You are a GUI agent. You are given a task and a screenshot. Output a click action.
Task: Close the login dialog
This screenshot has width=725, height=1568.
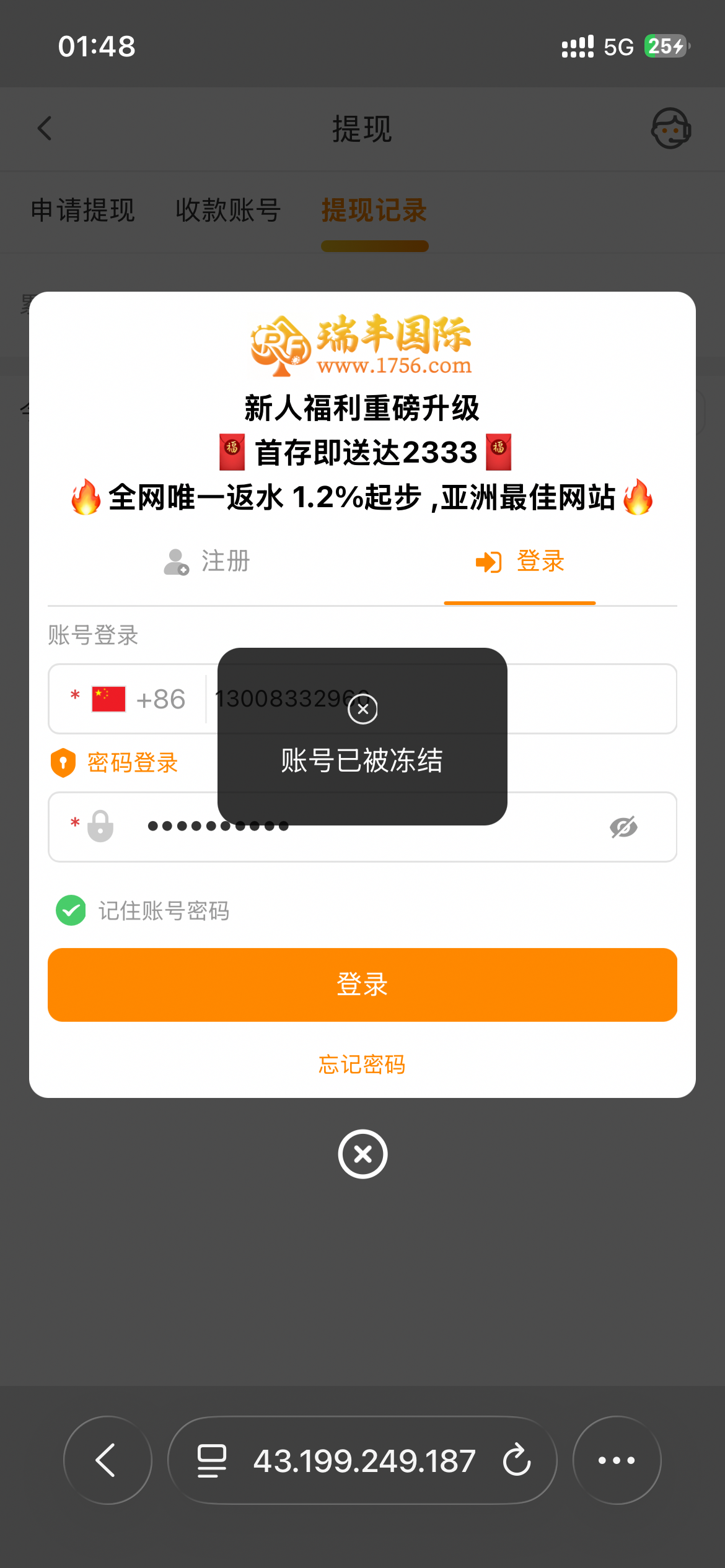click(362, 1154)
